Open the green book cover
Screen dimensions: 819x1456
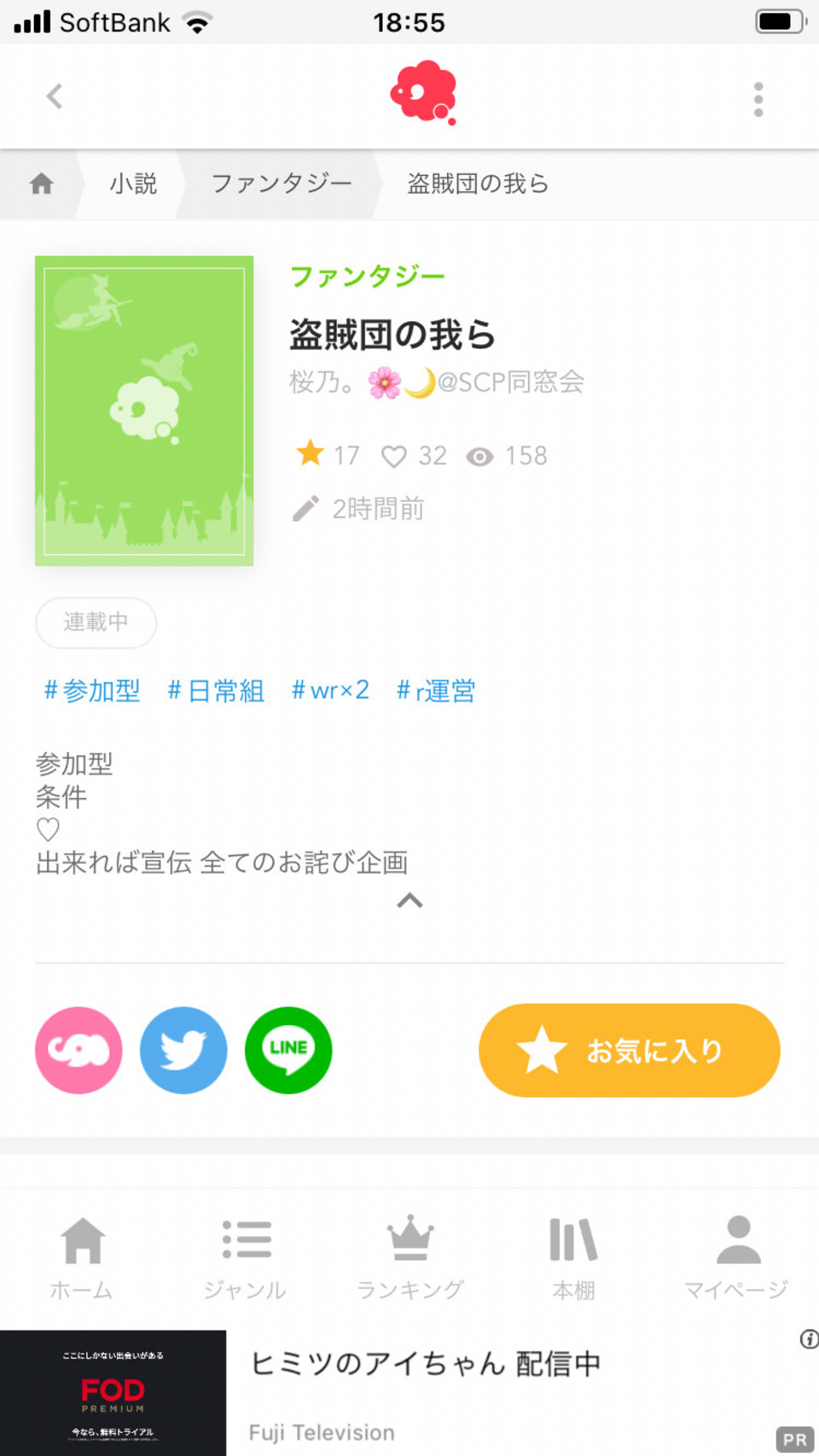pos(144,411)
